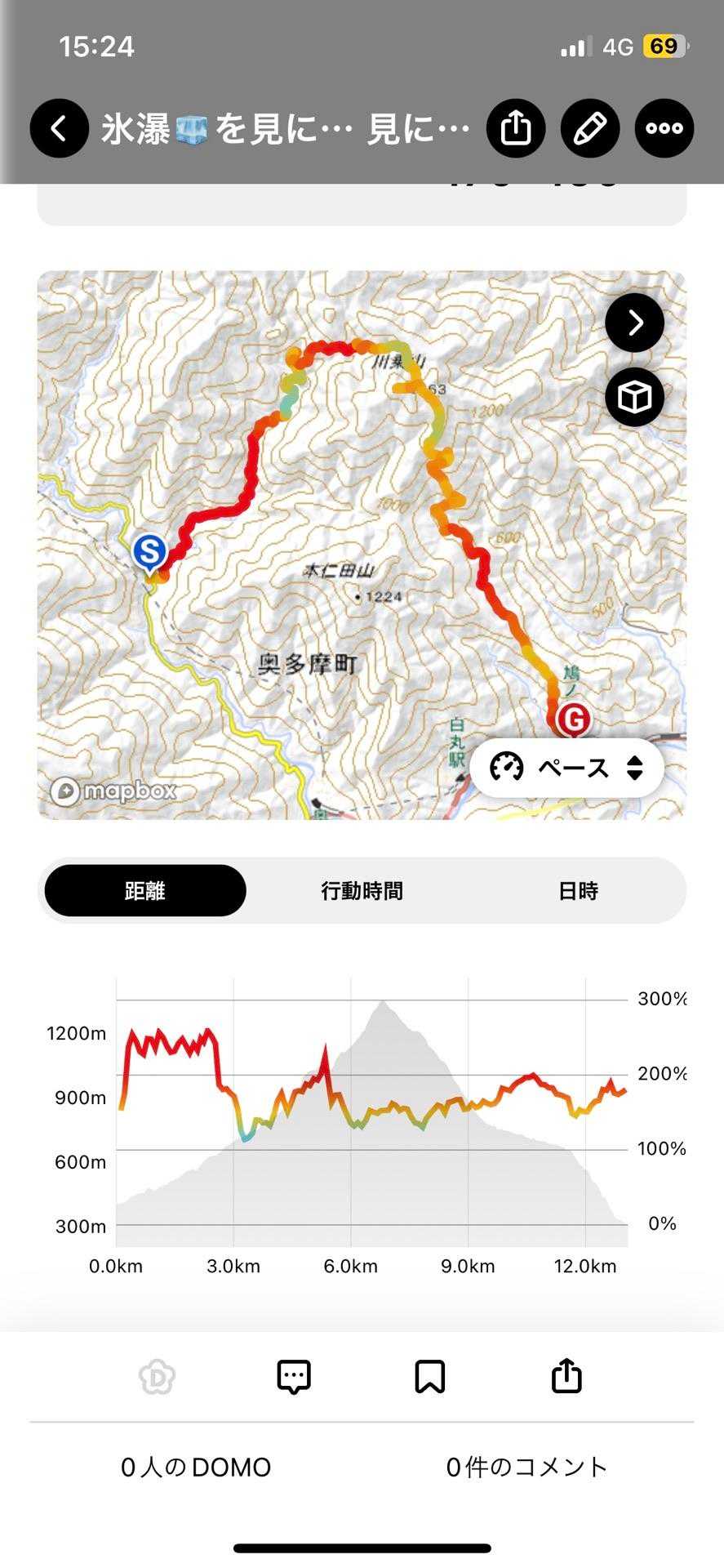Tap the bottom share icon

click(x=566, y=1377)
